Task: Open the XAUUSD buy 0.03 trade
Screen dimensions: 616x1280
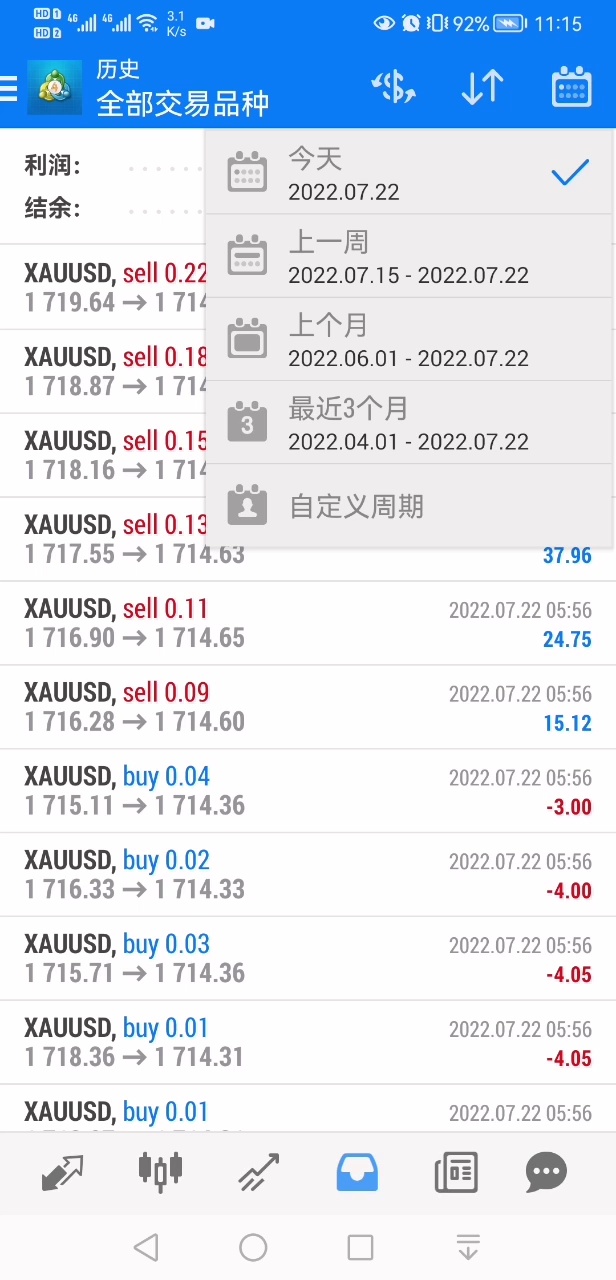Action: [x=308, y=958]
